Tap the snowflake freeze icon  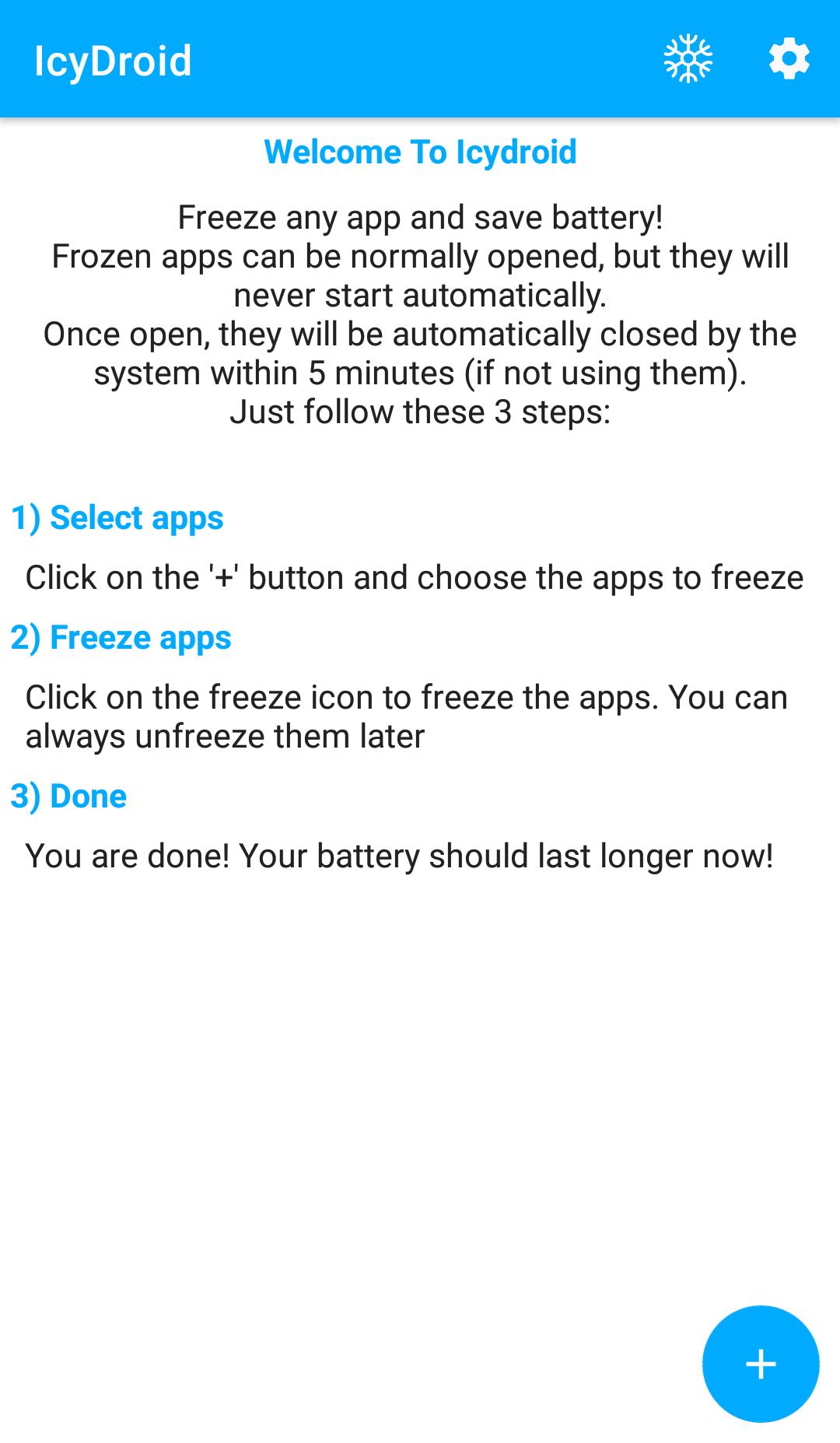point(688,59)
